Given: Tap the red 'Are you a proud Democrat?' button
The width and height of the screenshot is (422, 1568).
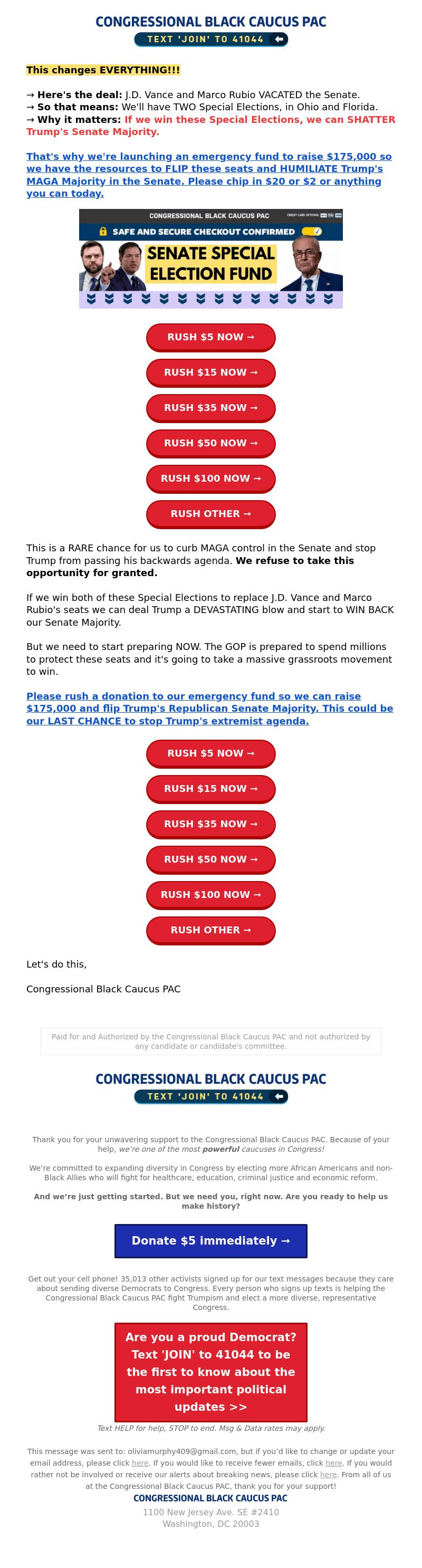Looking at the screenshot, I should pyautogui.click(x=210, y=1372).
